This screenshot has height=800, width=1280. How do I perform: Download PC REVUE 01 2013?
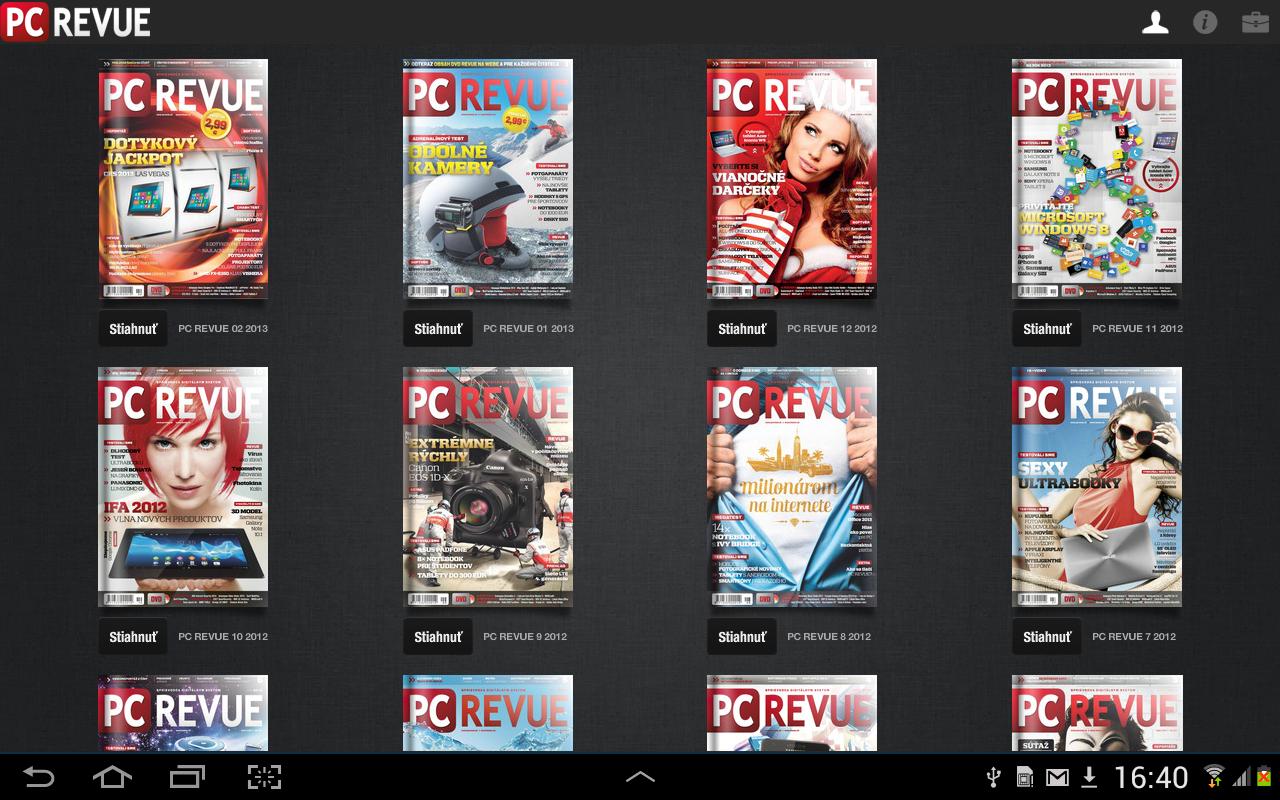pos(438,328)
